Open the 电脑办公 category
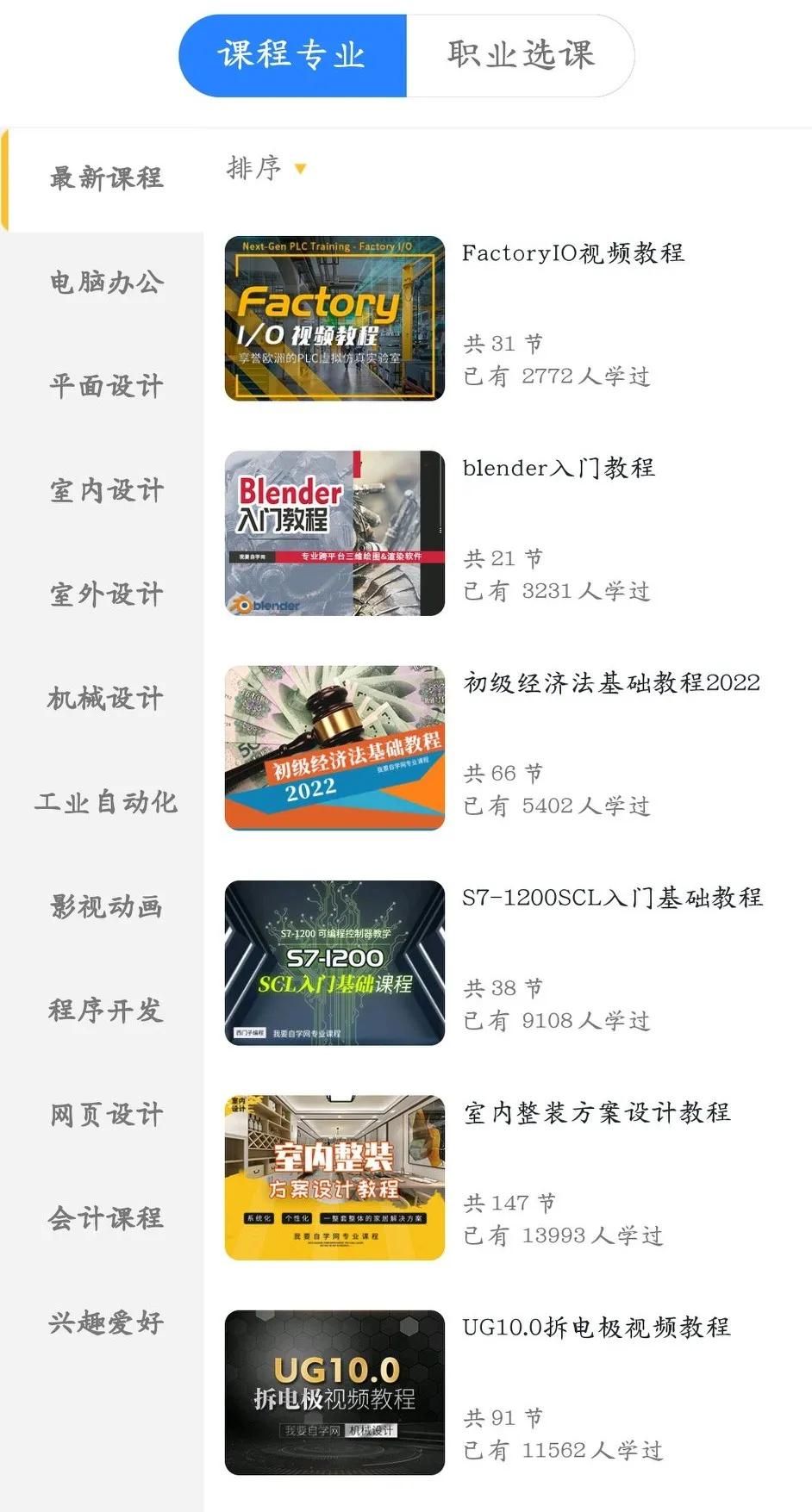The height and width of the screenshot is (1512, 812). click(106, 282)
